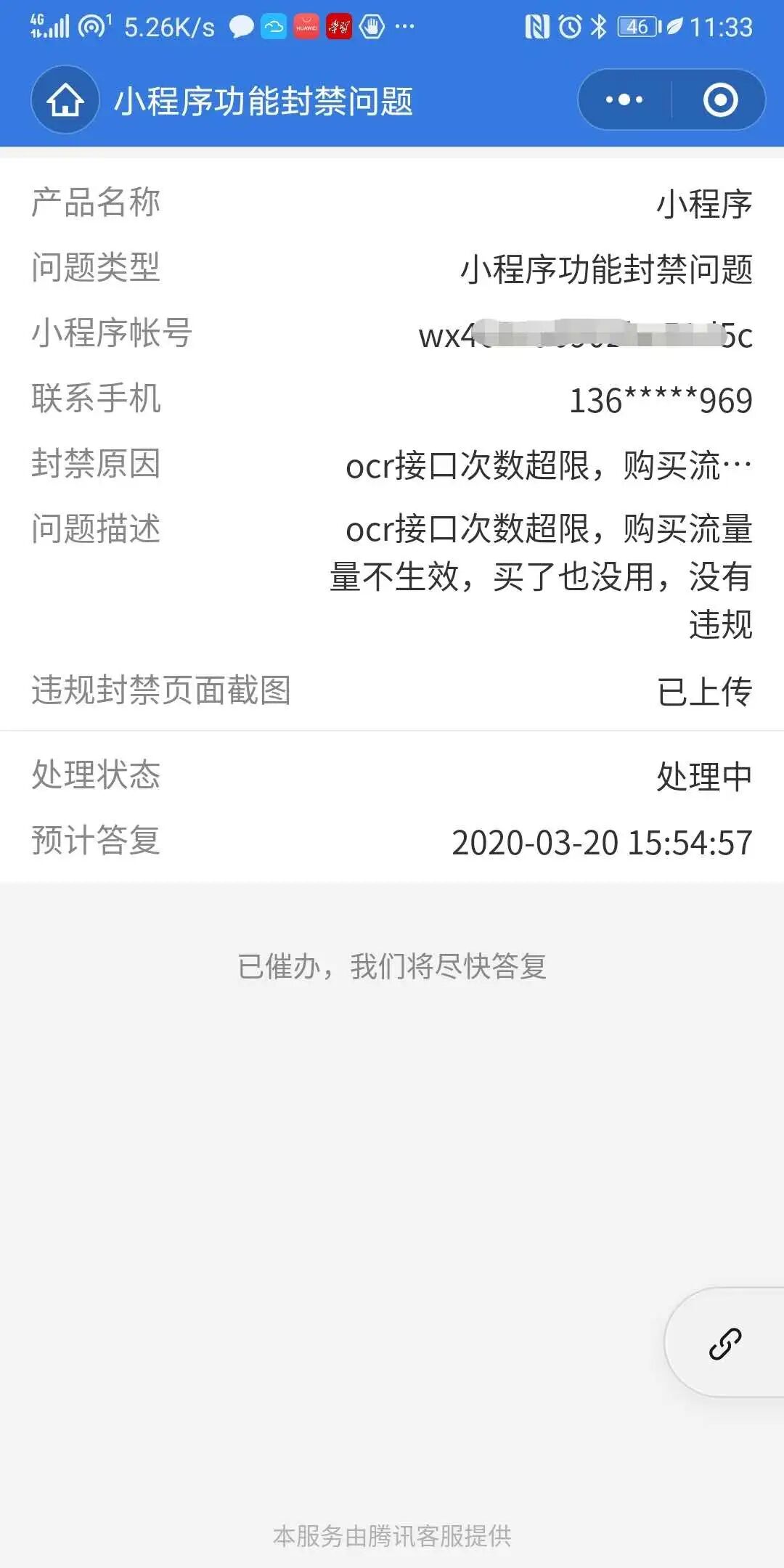Open the three-dot more menu
The width and height of the screenshot is (784, 1568).
[x=624, y=100]
